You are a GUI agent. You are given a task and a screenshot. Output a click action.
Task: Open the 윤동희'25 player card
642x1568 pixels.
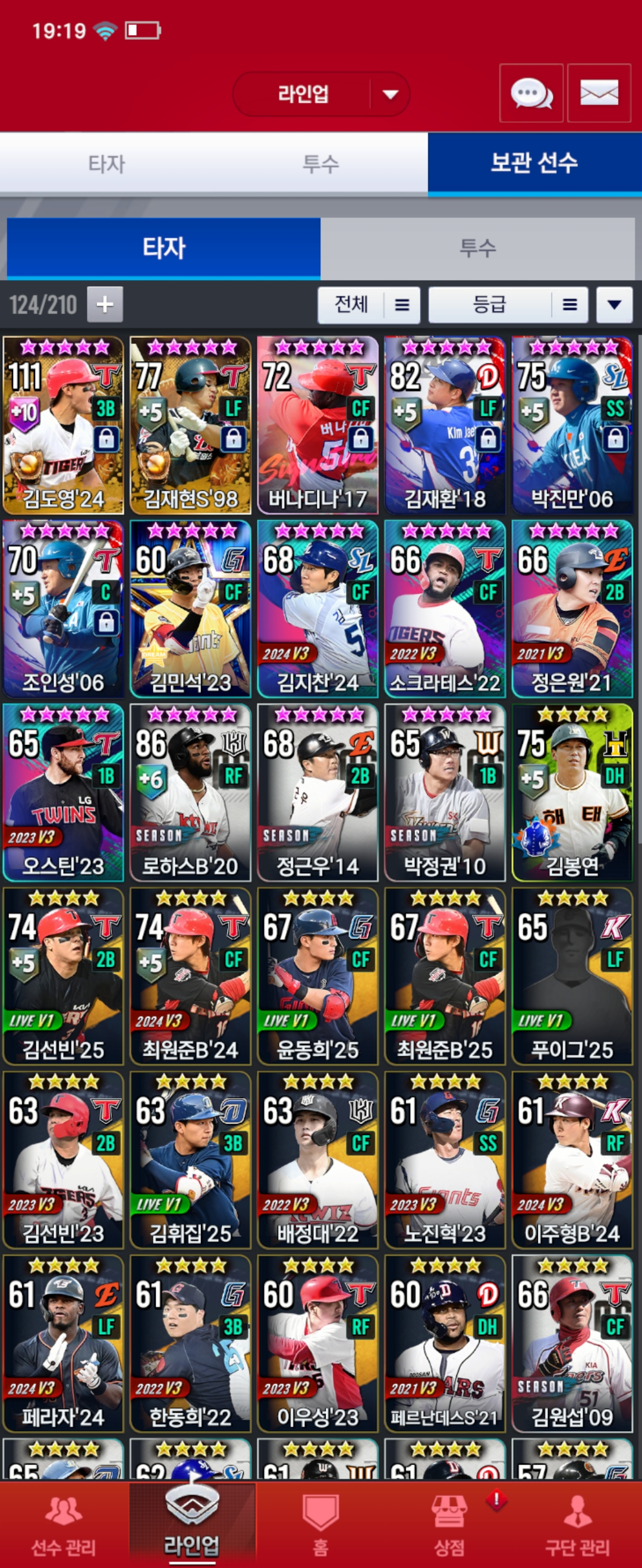(317, 976)
